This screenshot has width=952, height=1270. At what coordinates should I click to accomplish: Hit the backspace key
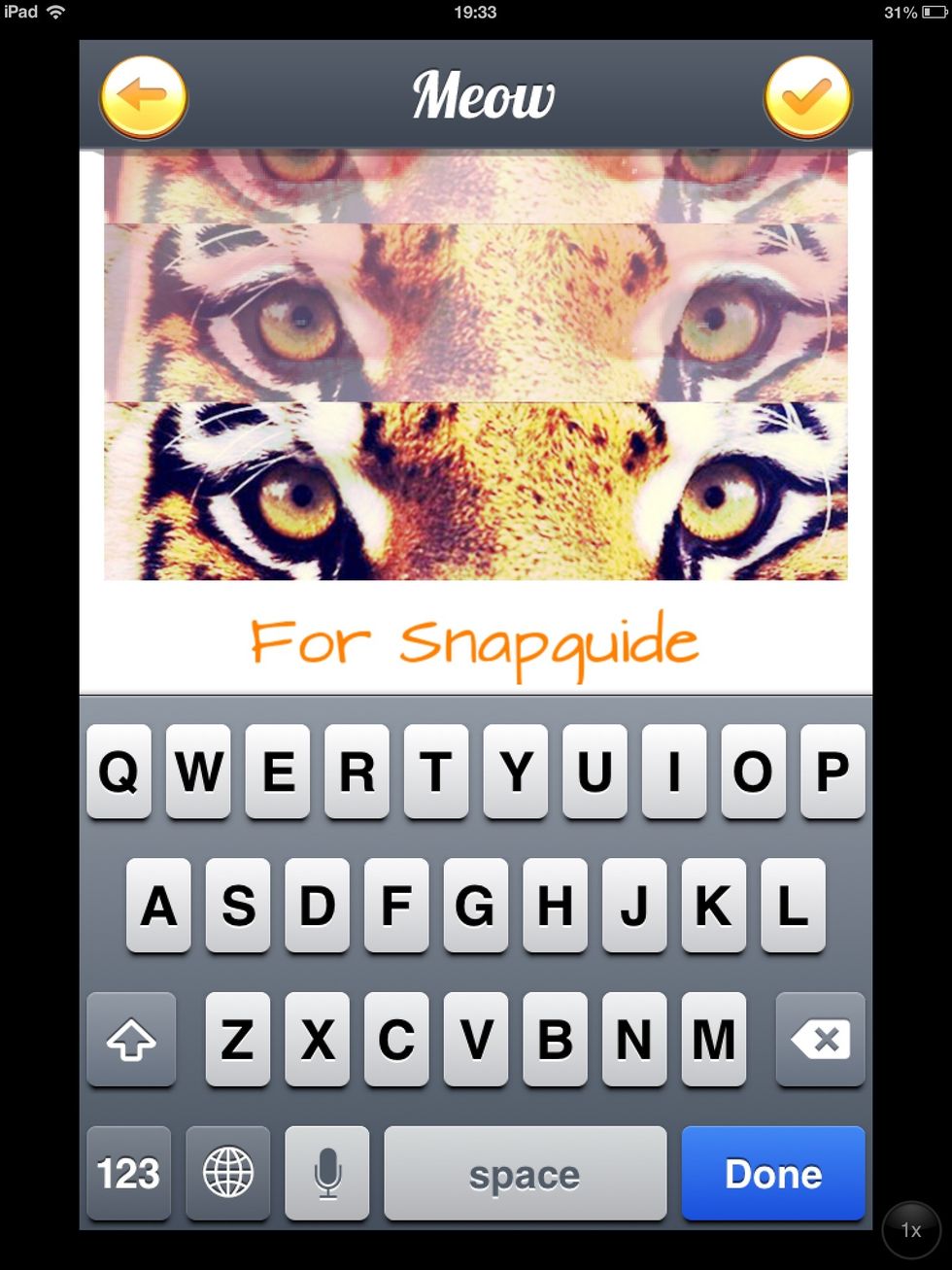pos(820,1040)
